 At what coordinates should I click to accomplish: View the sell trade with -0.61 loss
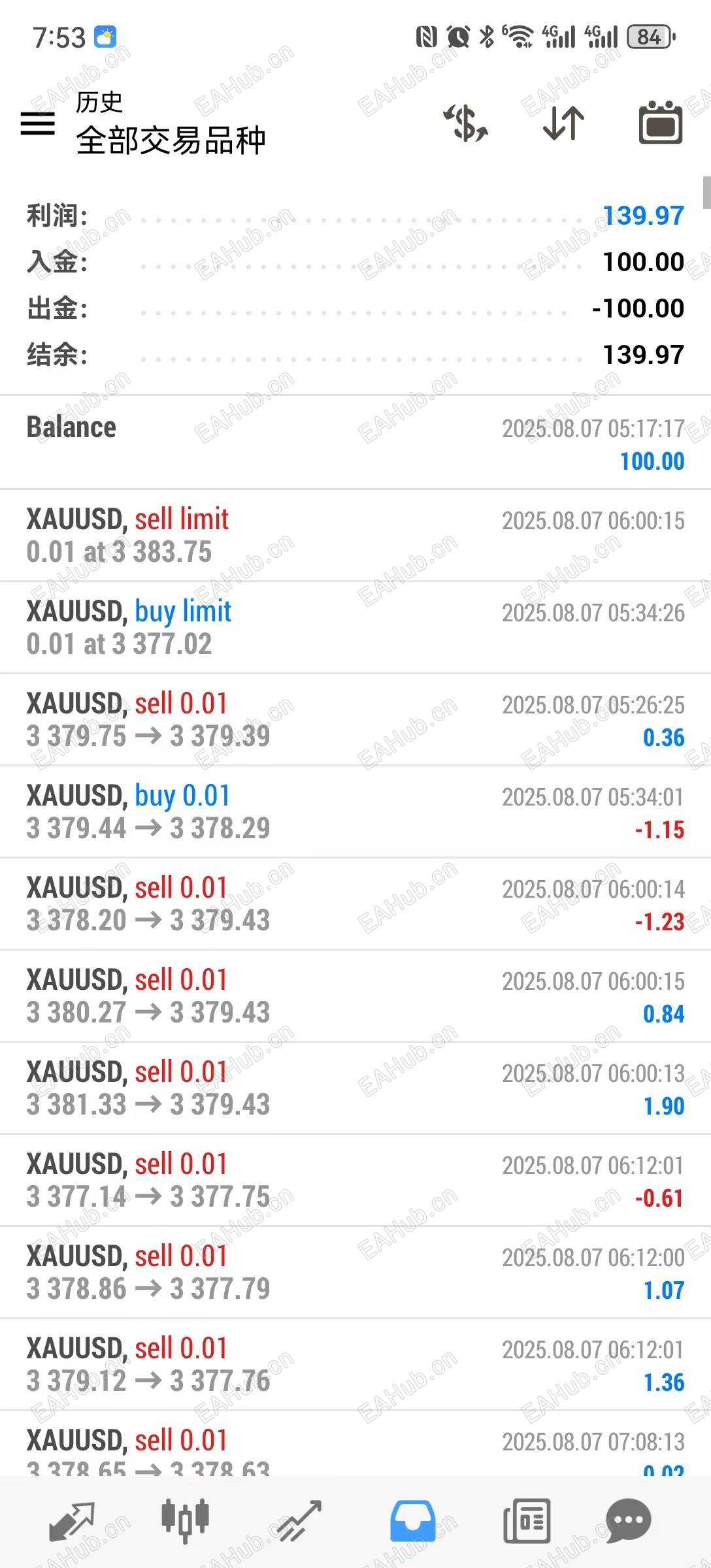coord(355,1180)
